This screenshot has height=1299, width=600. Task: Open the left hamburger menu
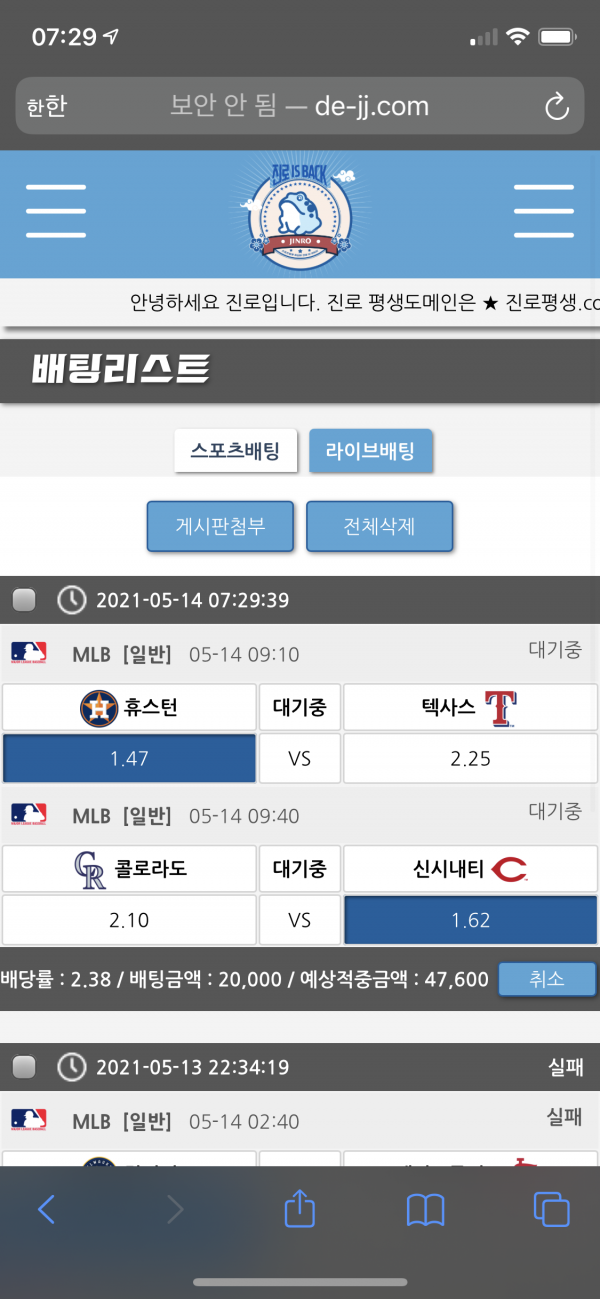click(56, 211)
